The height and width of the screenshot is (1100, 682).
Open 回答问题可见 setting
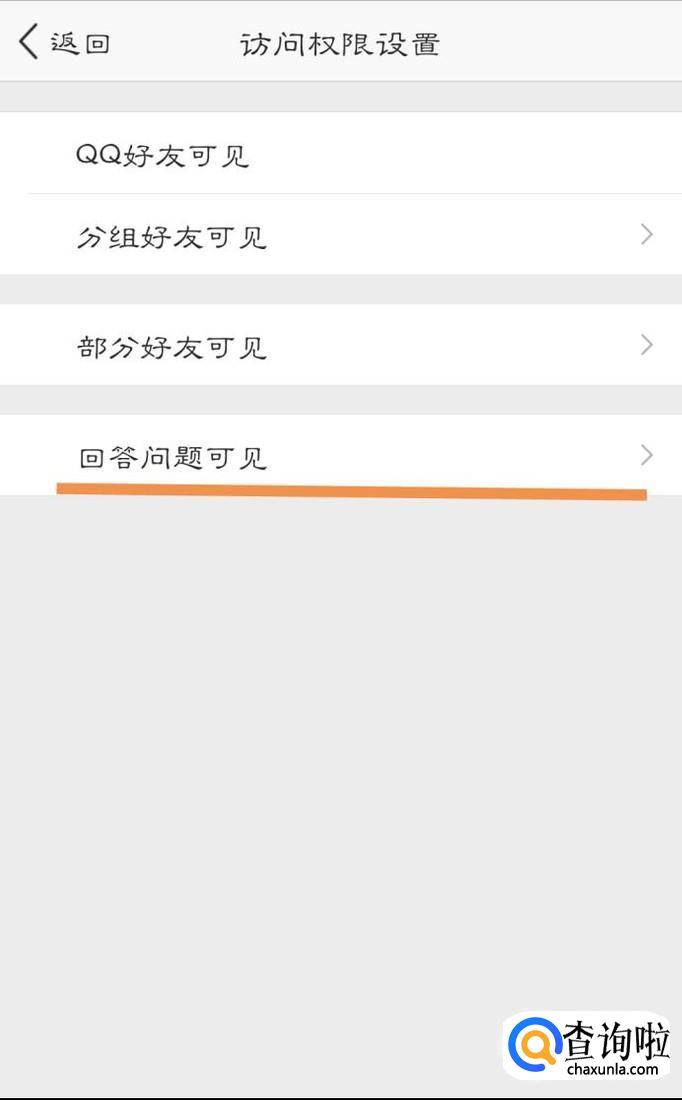[x=341, y=455]
